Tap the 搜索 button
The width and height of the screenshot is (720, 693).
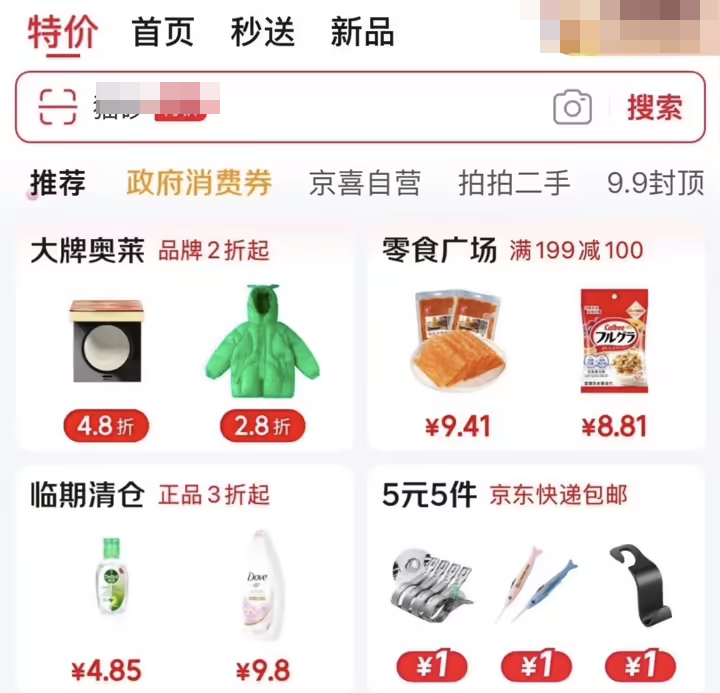[654, 107]
